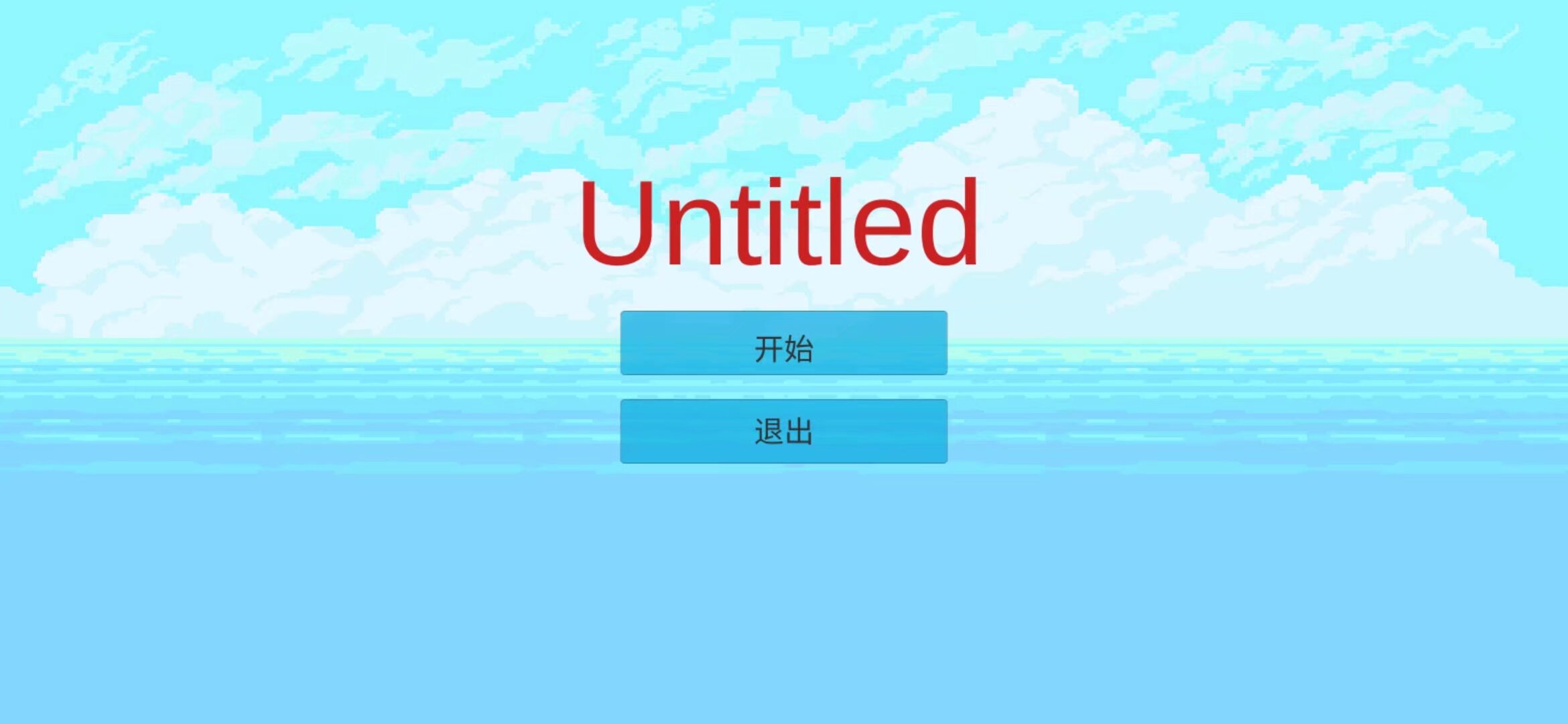Tap the 退出 (Exit) button
1568x724 pixels.
(x=783, y=431)
